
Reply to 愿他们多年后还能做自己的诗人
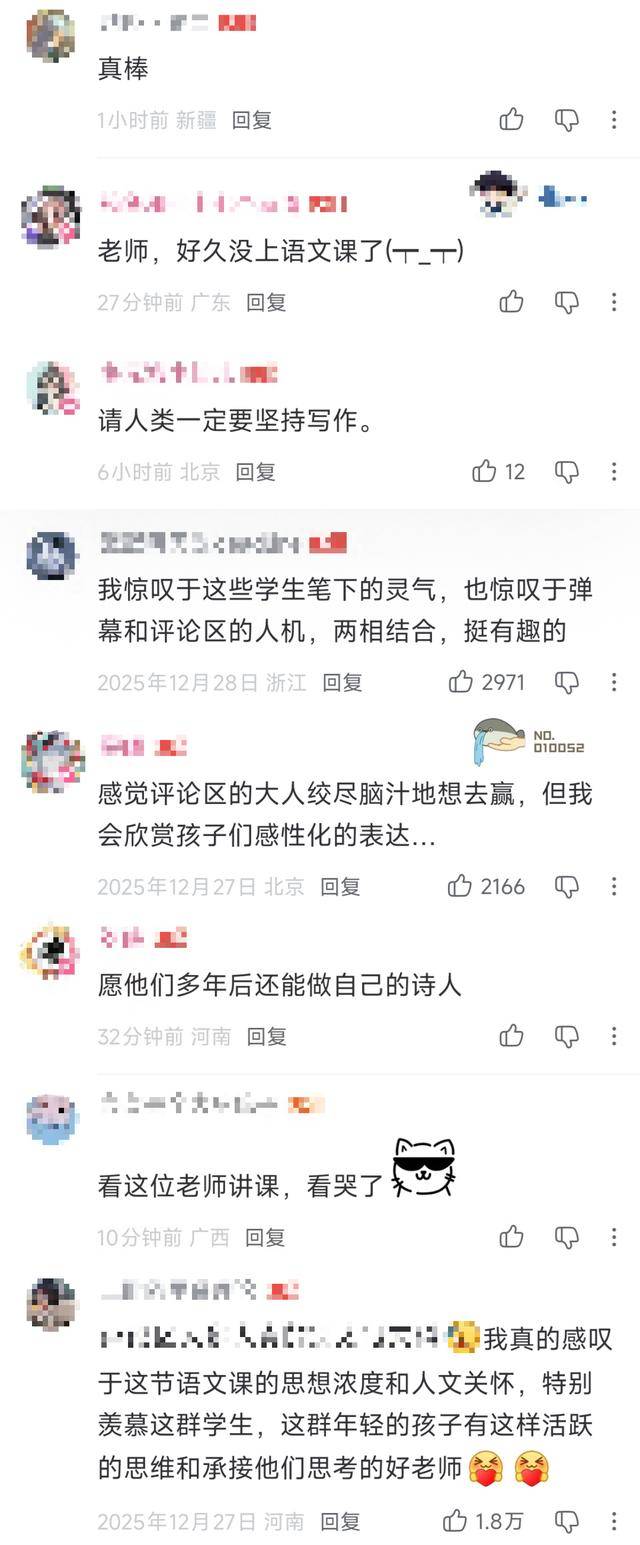[x=267, y=1036]
